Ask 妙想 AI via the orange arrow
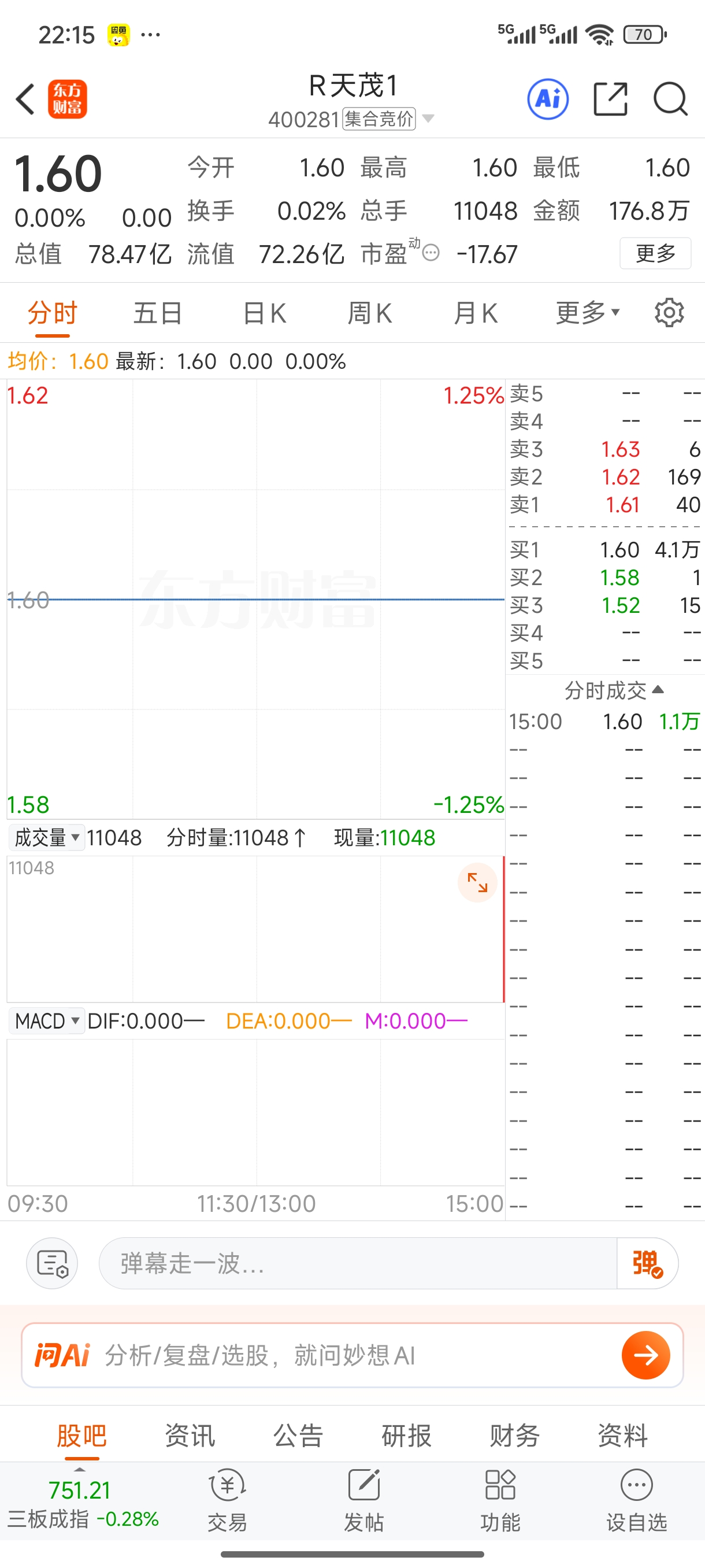The width and height of the screenshot is (705, 1568). click(x=645, y=1356)
